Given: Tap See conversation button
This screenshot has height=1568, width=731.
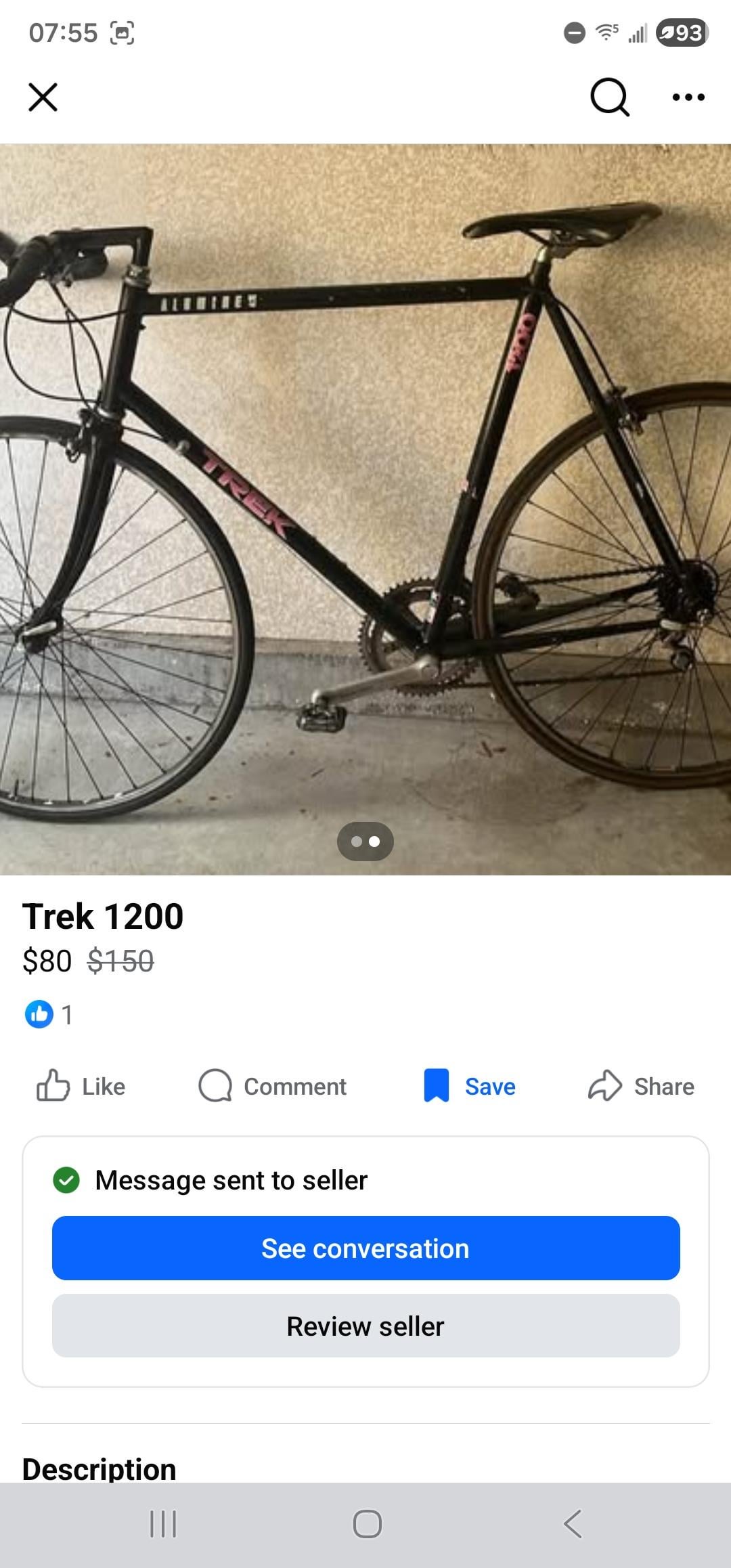Looking at the screenshot, I should [x=365, y=1248].
